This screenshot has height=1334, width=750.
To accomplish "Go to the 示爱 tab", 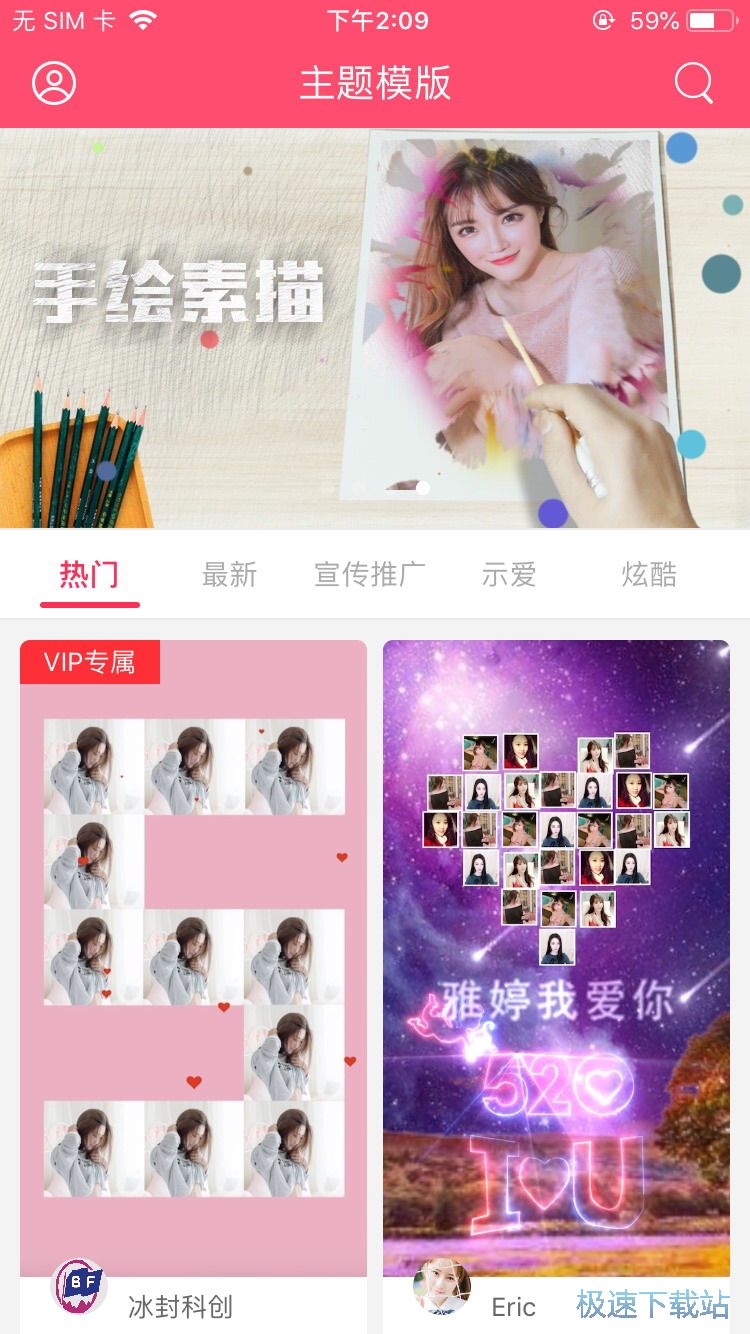I will 509,575.
